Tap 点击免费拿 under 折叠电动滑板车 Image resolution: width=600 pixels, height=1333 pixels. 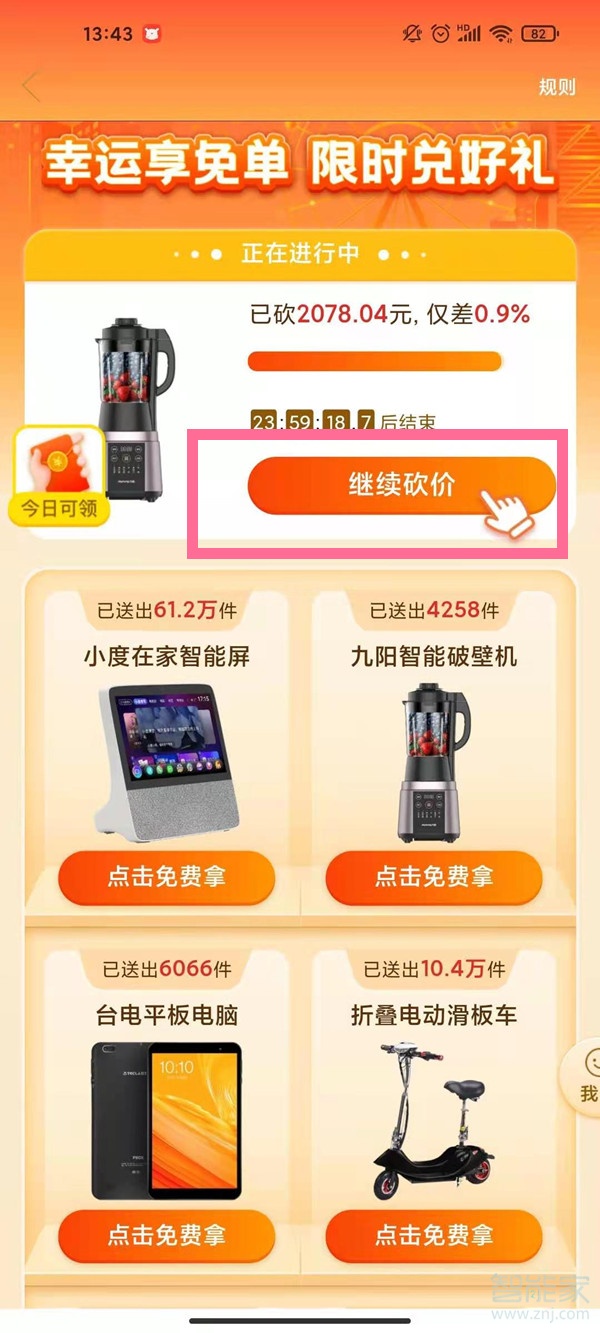tap(433, 1235)
